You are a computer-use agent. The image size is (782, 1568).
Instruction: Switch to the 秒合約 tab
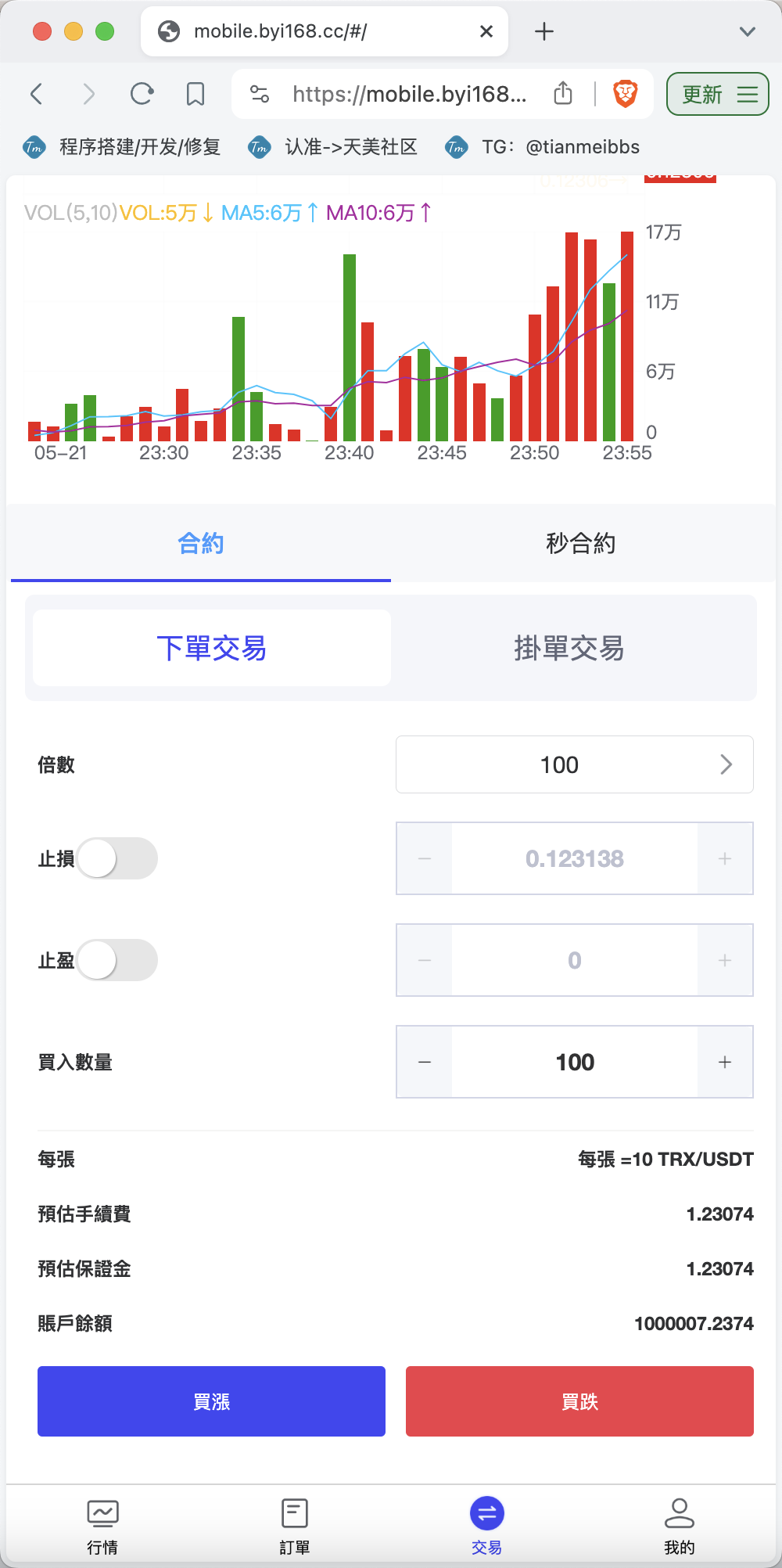(x=581, y=543)
